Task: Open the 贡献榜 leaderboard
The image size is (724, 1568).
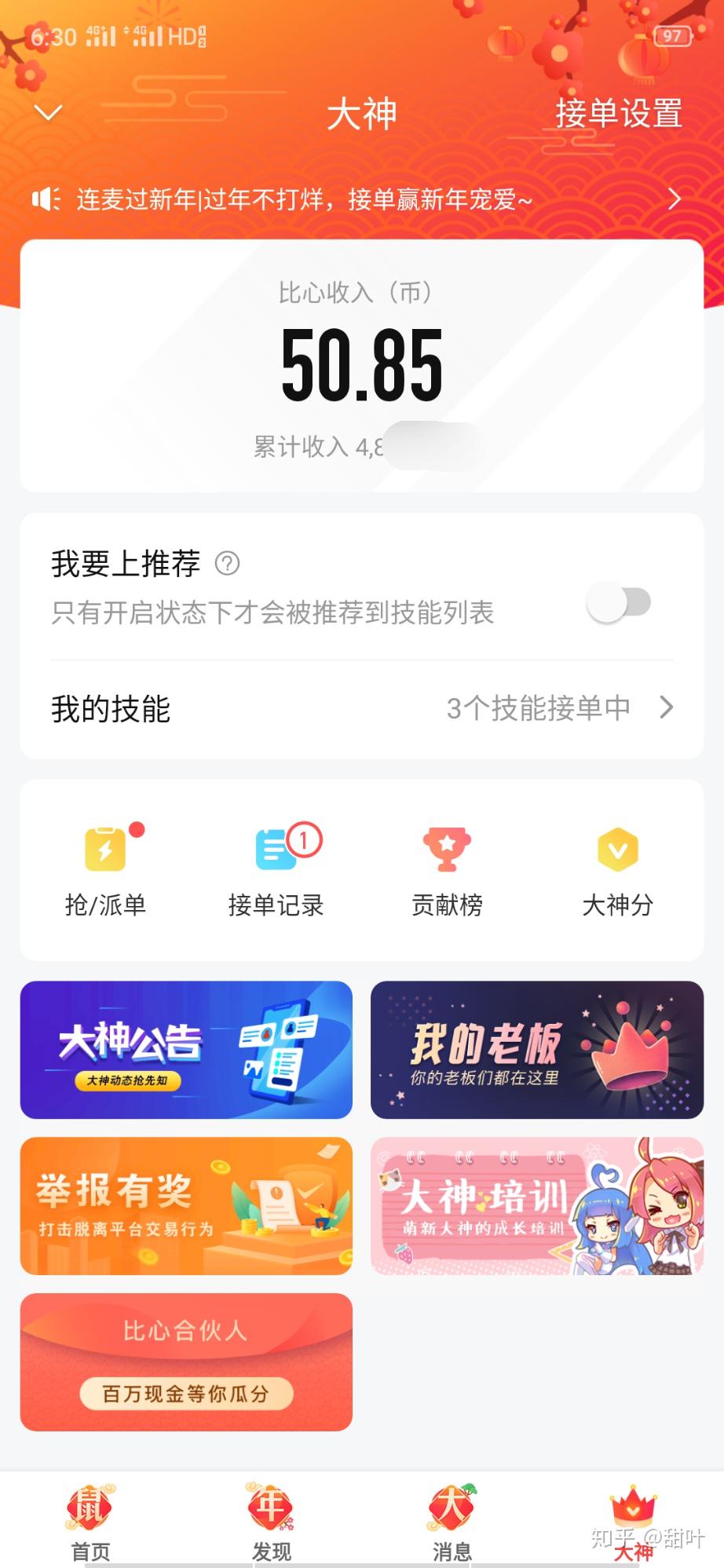Action: (x=447, y=872)
